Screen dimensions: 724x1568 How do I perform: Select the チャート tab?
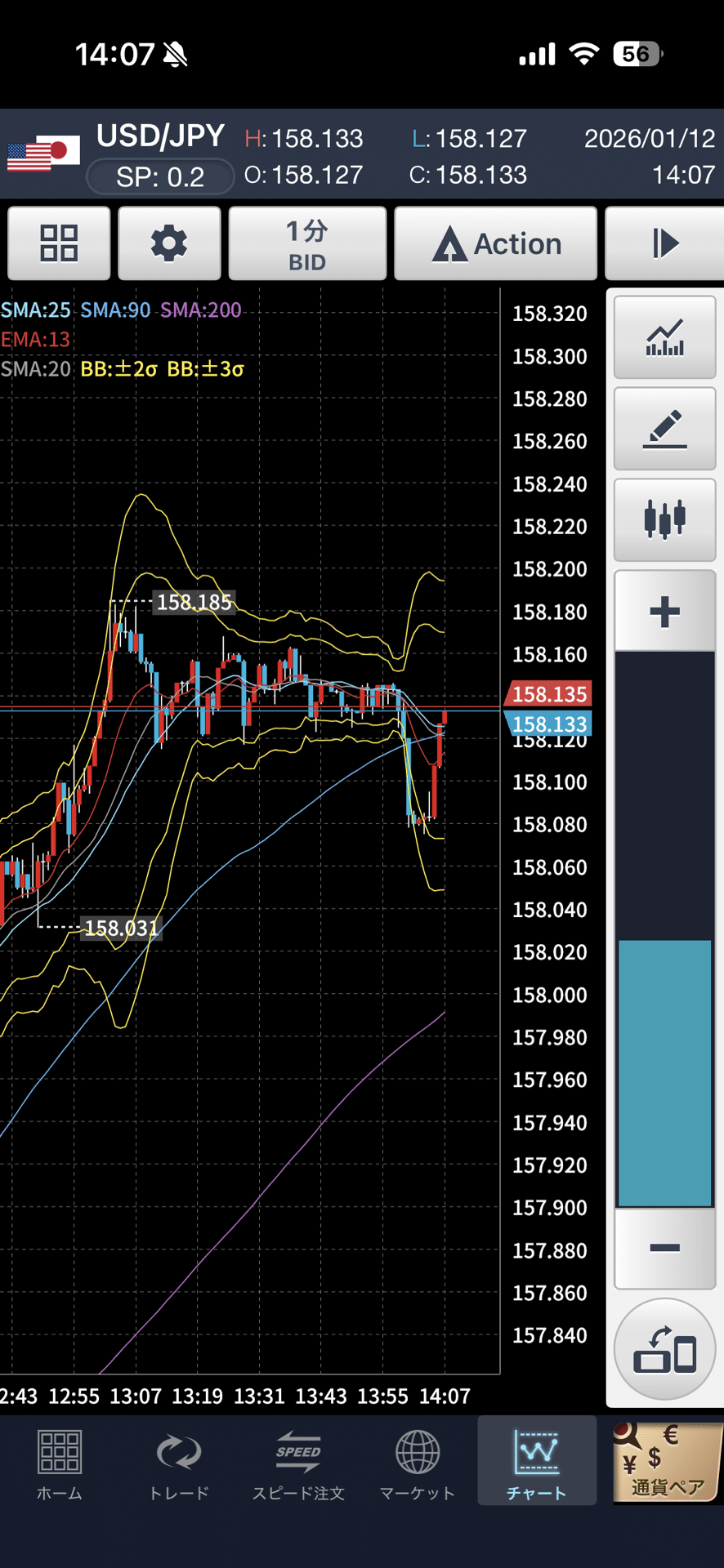(536, 1465)
